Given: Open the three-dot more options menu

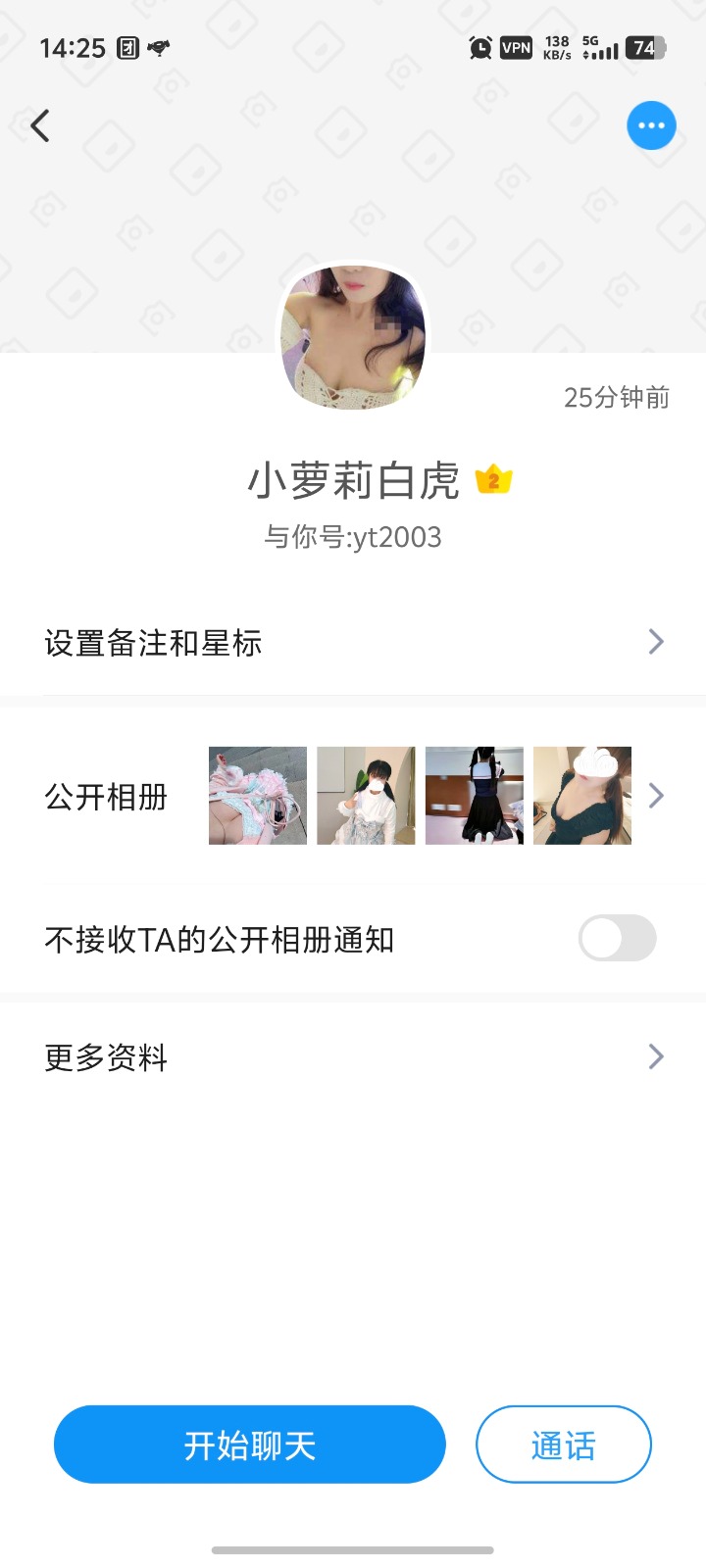Looking at the screenshot, I should pos(651,125).
